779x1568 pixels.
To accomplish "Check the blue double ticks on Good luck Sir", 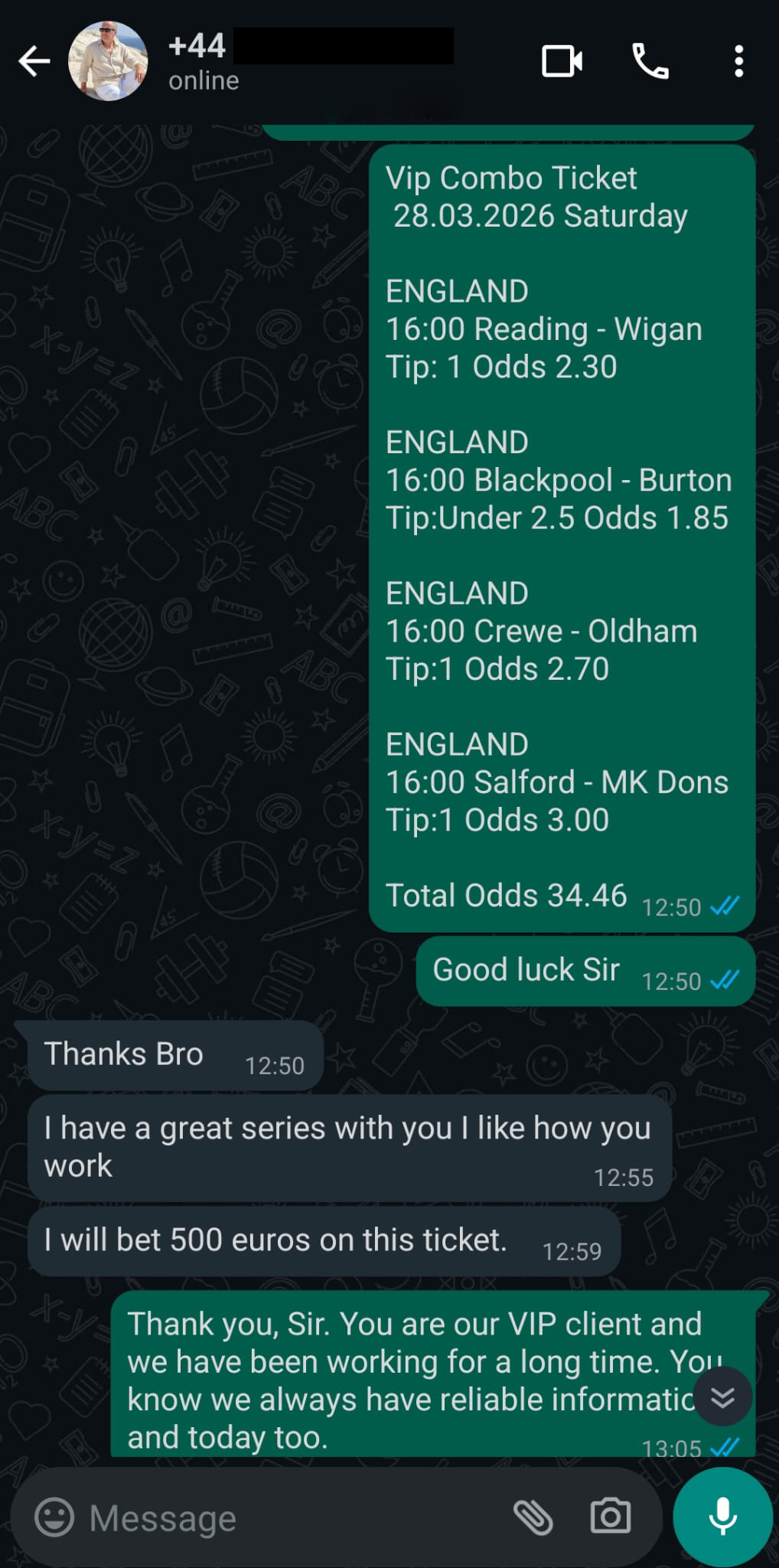I will tap(723, 980).
